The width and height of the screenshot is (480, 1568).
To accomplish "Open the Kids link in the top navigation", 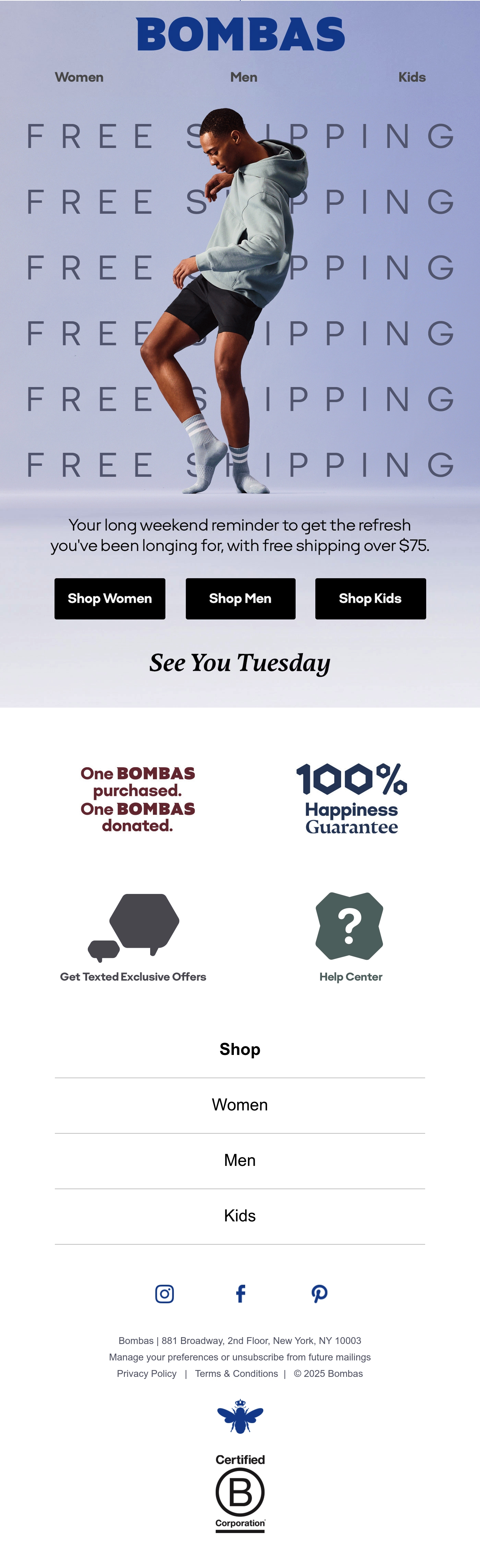I will [x=412, y=77].
